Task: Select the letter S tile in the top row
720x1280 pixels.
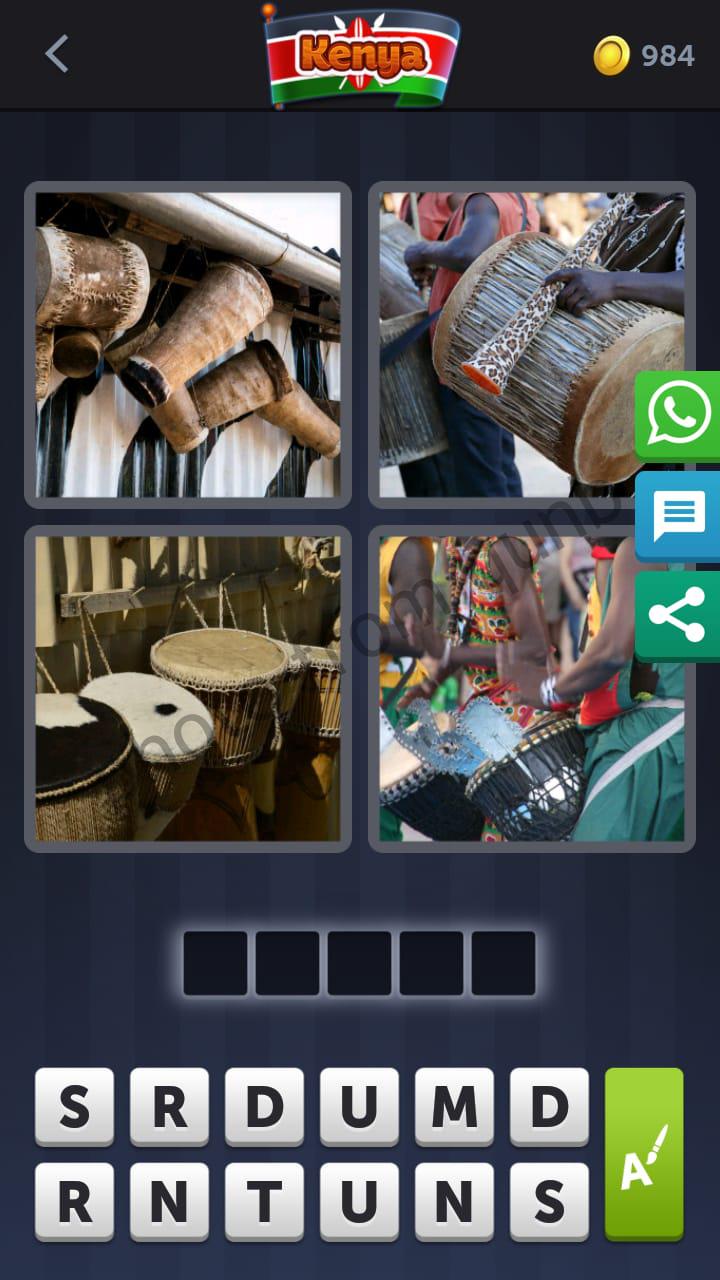Action: (x=72, y=1104)
